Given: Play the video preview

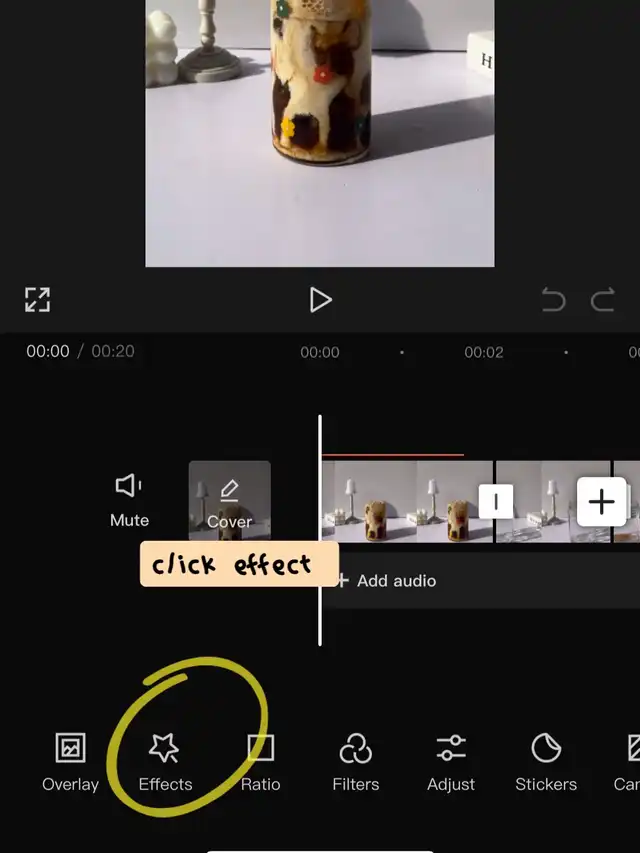Looking at the screenshot, I should pos(320,300).
